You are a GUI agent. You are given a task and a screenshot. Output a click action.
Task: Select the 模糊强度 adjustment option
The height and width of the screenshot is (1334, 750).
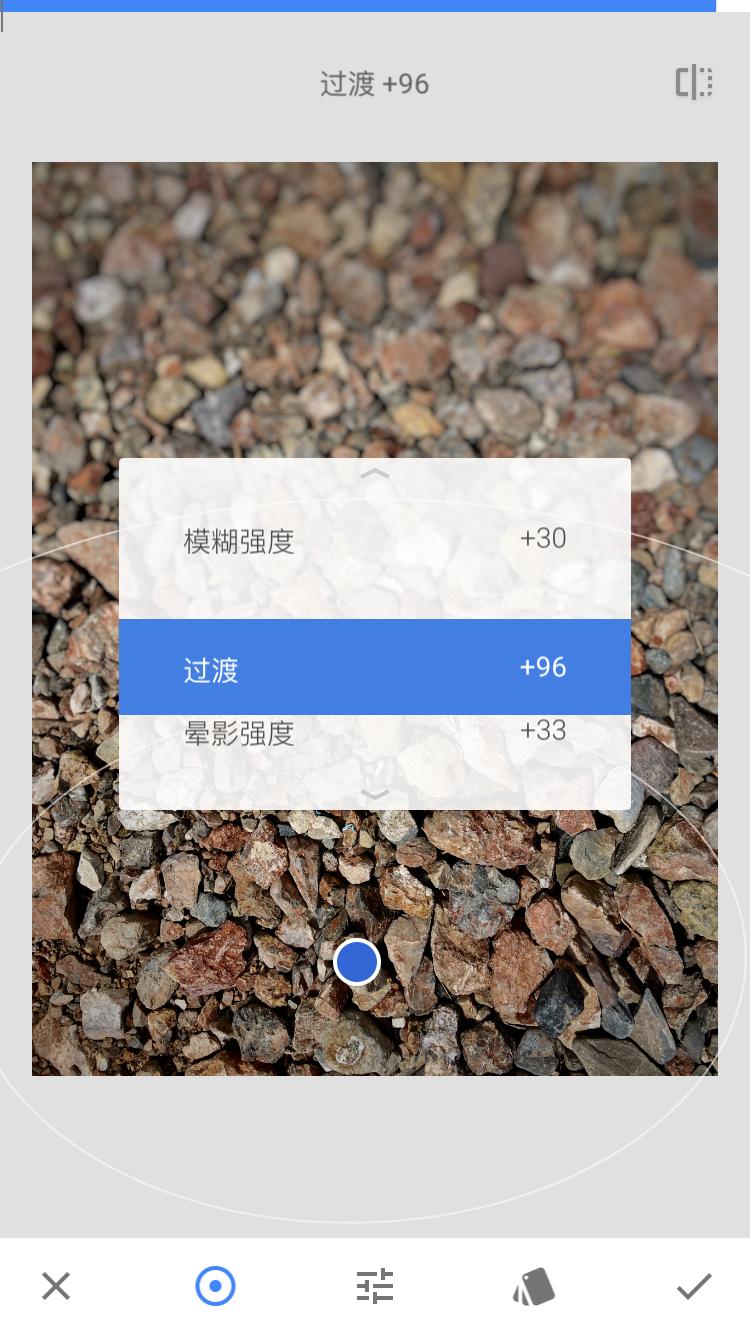click(x=375, y=538)
